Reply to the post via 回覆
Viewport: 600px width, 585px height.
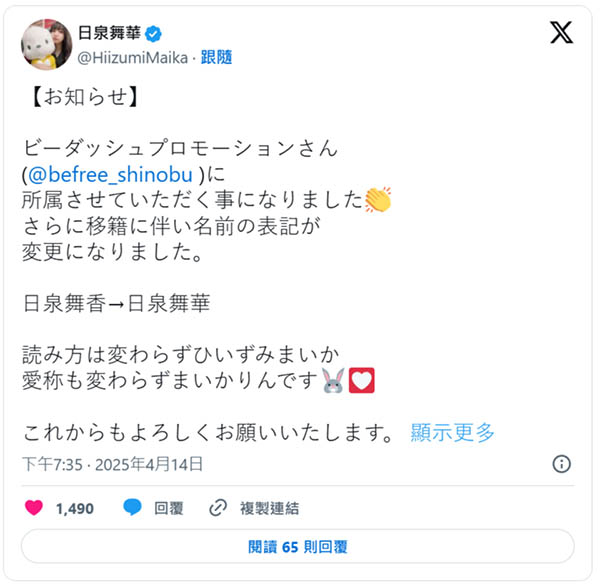[154, 508]
